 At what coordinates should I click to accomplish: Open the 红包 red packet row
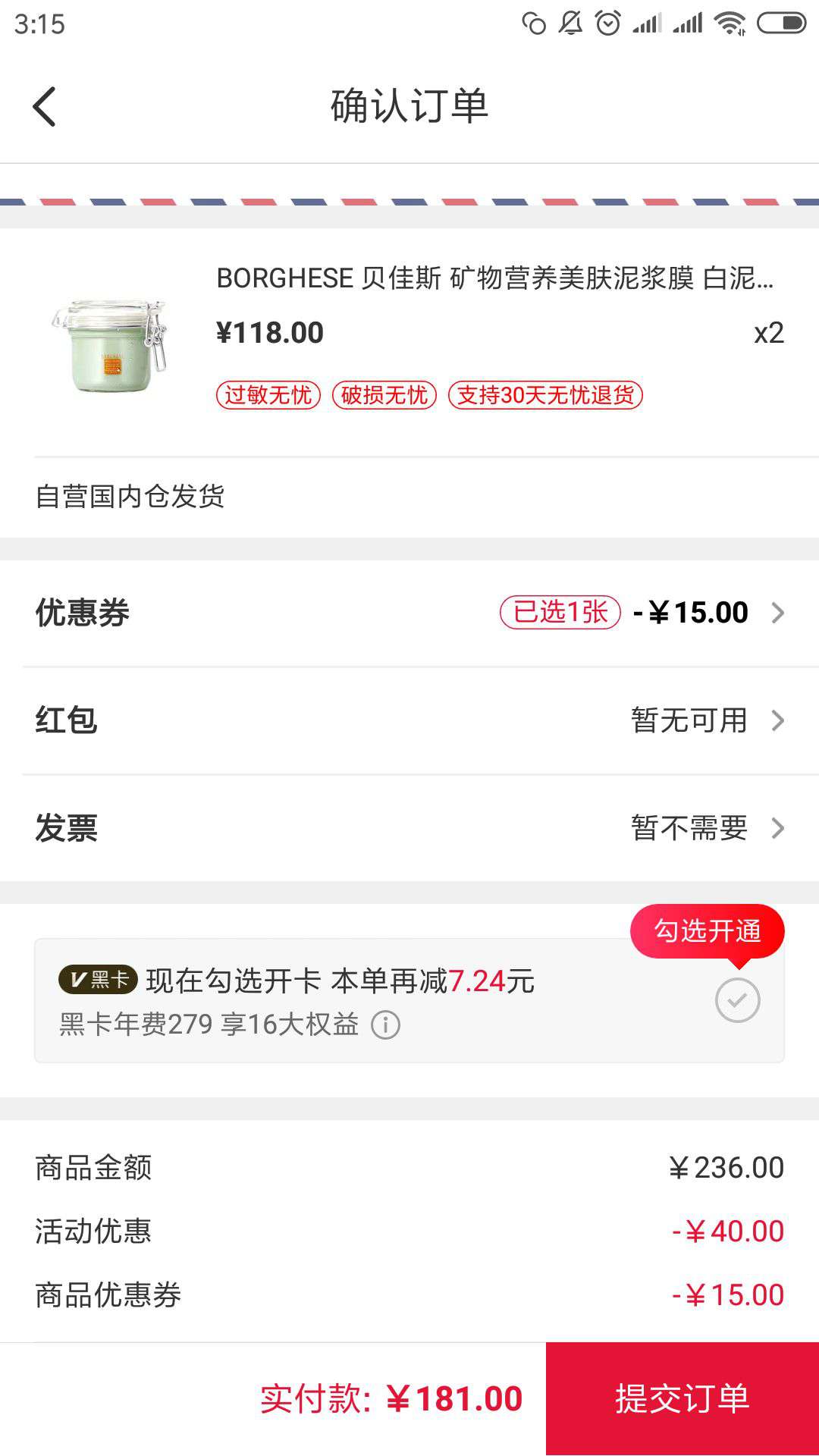tap(409, 720)
